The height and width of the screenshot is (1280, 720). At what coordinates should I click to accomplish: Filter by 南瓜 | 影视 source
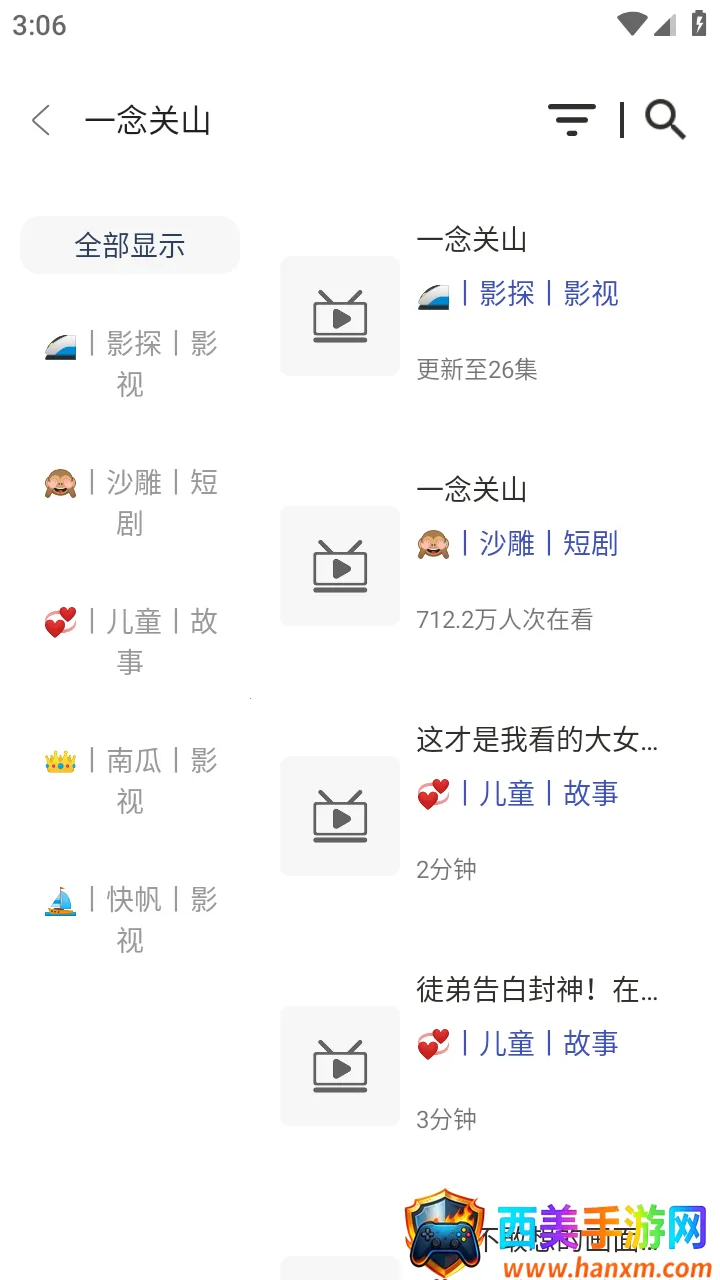[x=130, y=781]
